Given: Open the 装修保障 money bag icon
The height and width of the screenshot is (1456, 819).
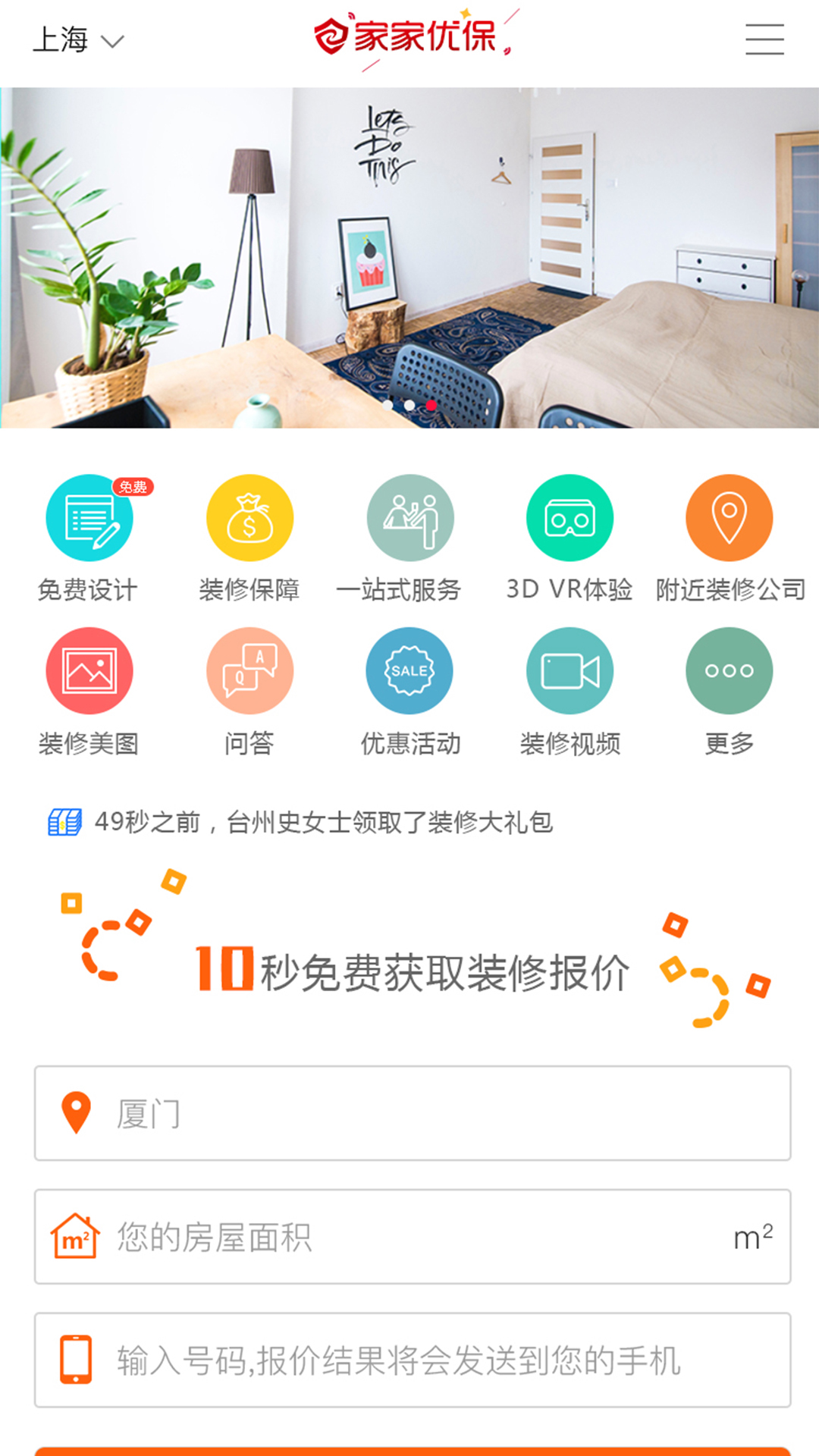Looking at the screenshot, I should 249,517.
